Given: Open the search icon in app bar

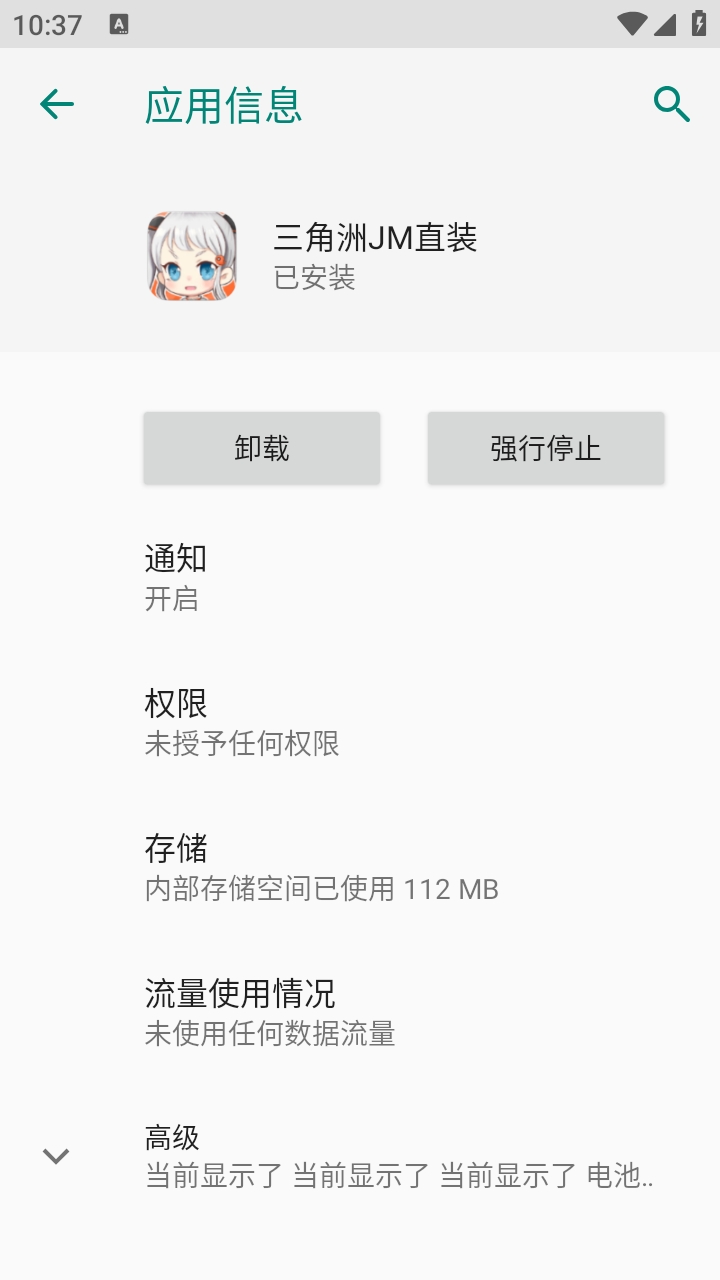Looking at the screenshot, I should coord(672,104).
